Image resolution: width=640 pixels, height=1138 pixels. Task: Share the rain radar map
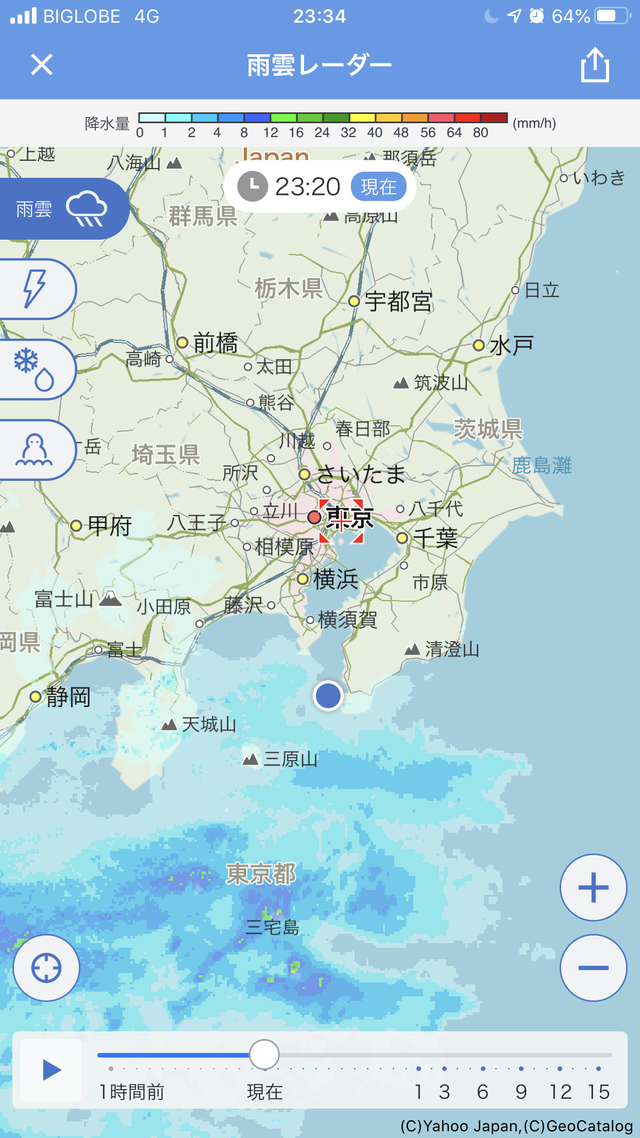(x=595, y=65)
